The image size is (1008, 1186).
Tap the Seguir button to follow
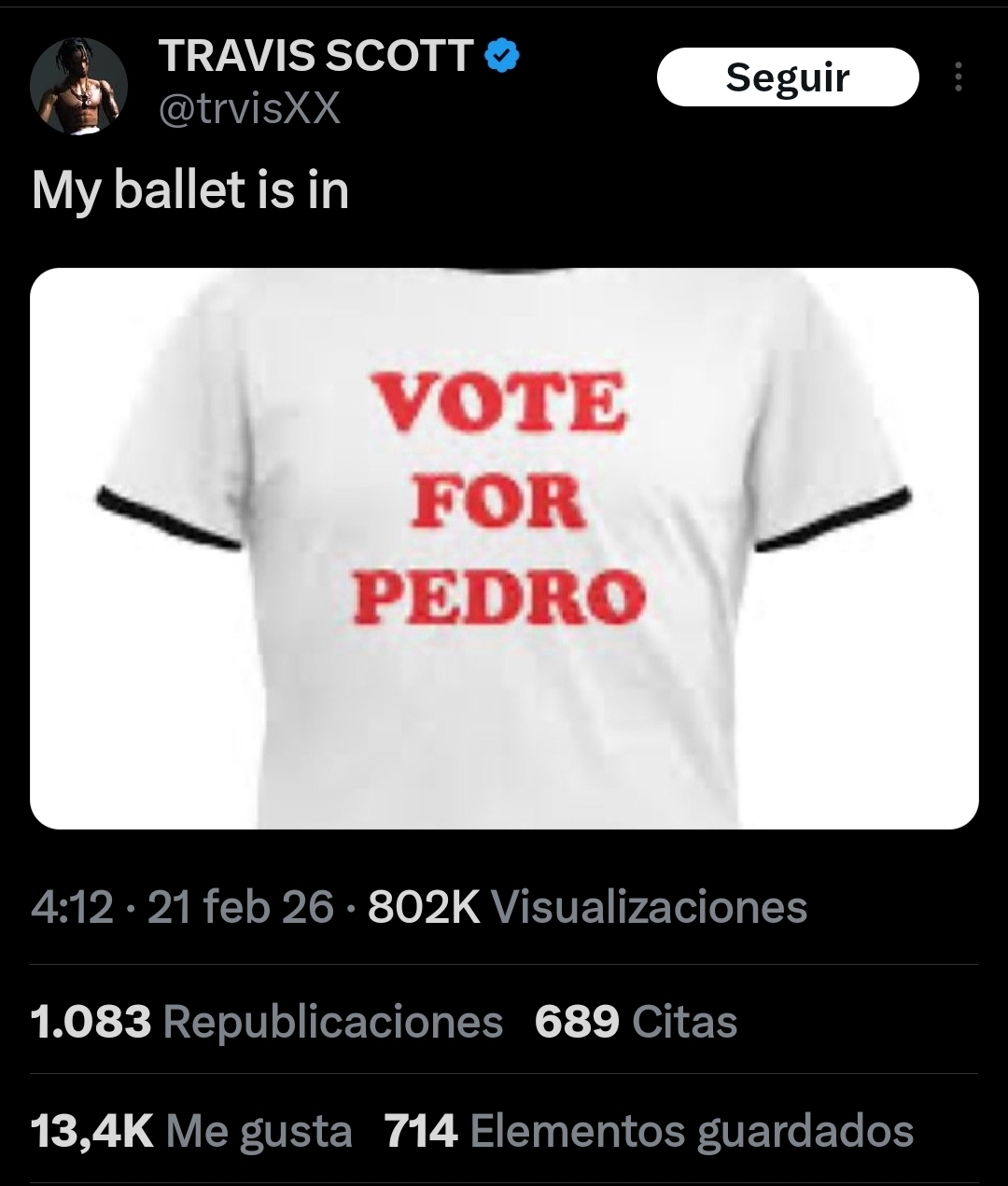pyautogui.click(x=788, y=77)
